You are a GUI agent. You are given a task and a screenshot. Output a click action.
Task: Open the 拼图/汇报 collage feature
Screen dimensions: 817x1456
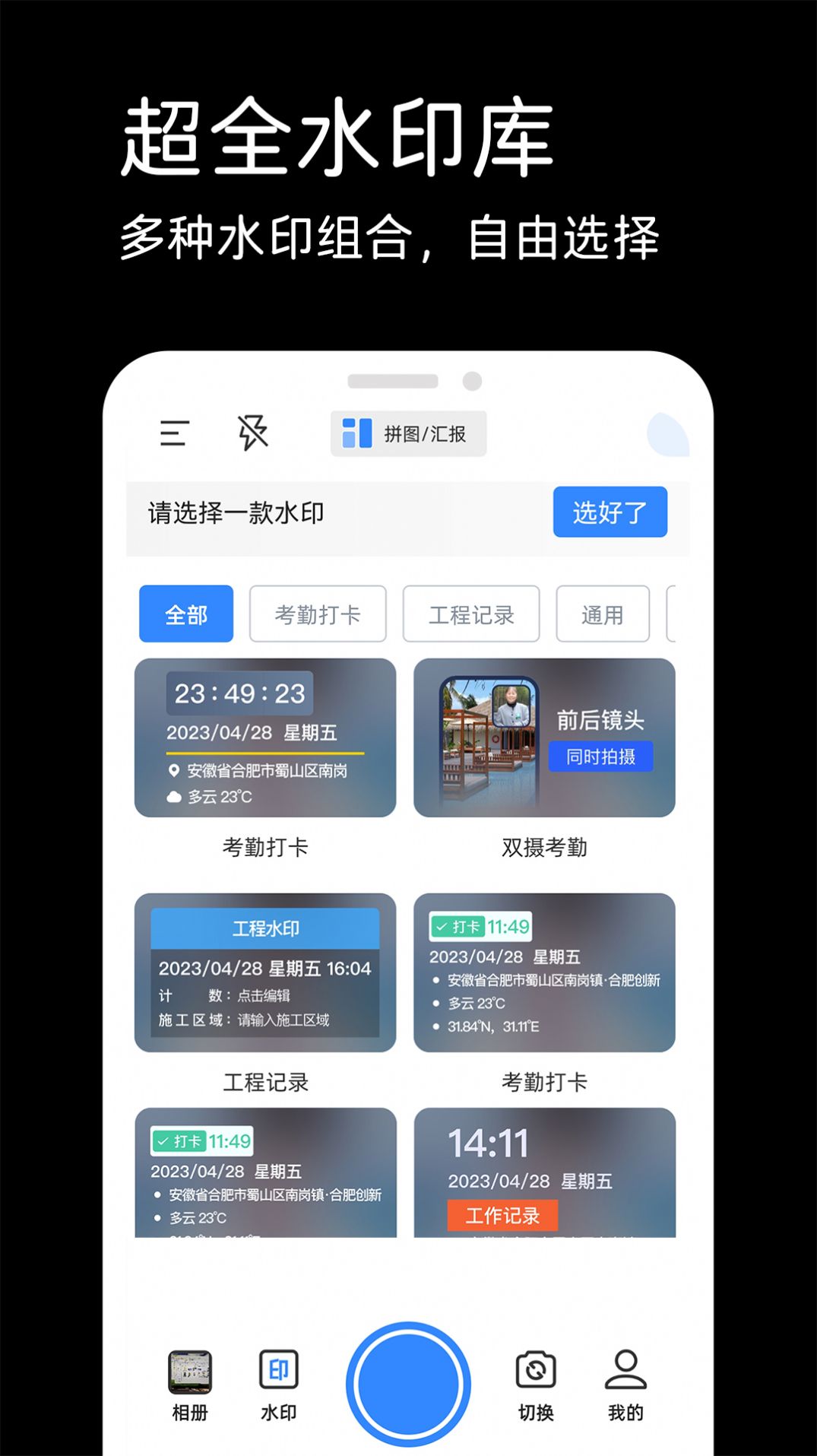(x=409, y=433)
